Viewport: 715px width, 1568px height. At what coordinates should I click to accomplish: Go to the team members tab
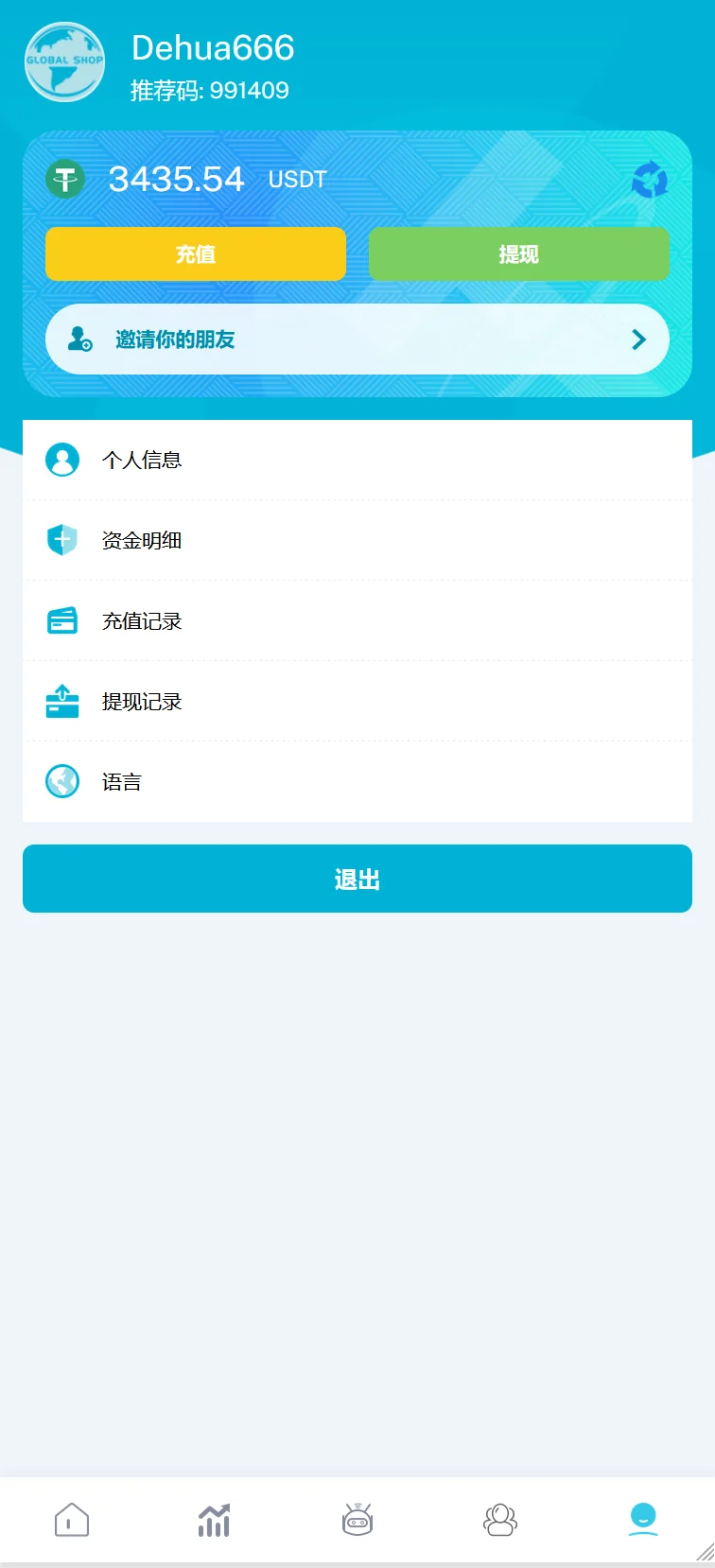point(500,1521)
